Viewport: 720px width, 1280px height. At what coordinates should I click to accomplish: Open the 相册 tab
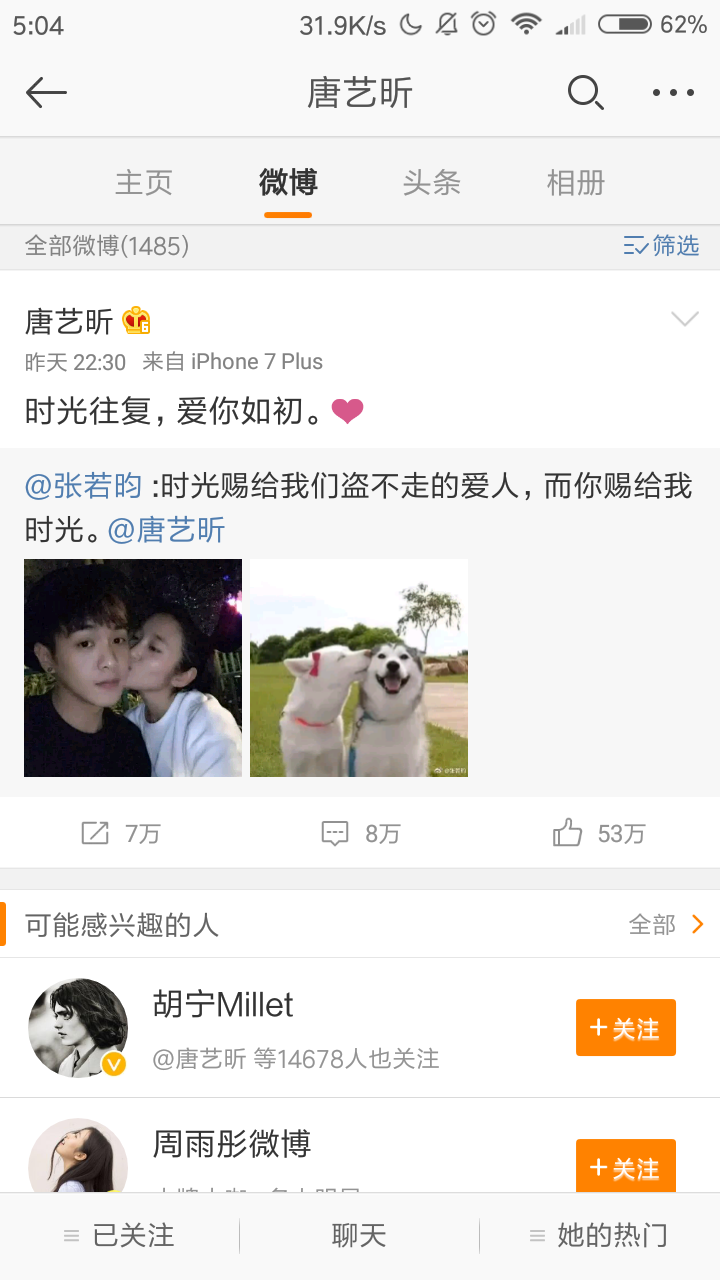[x=575, y=182]
